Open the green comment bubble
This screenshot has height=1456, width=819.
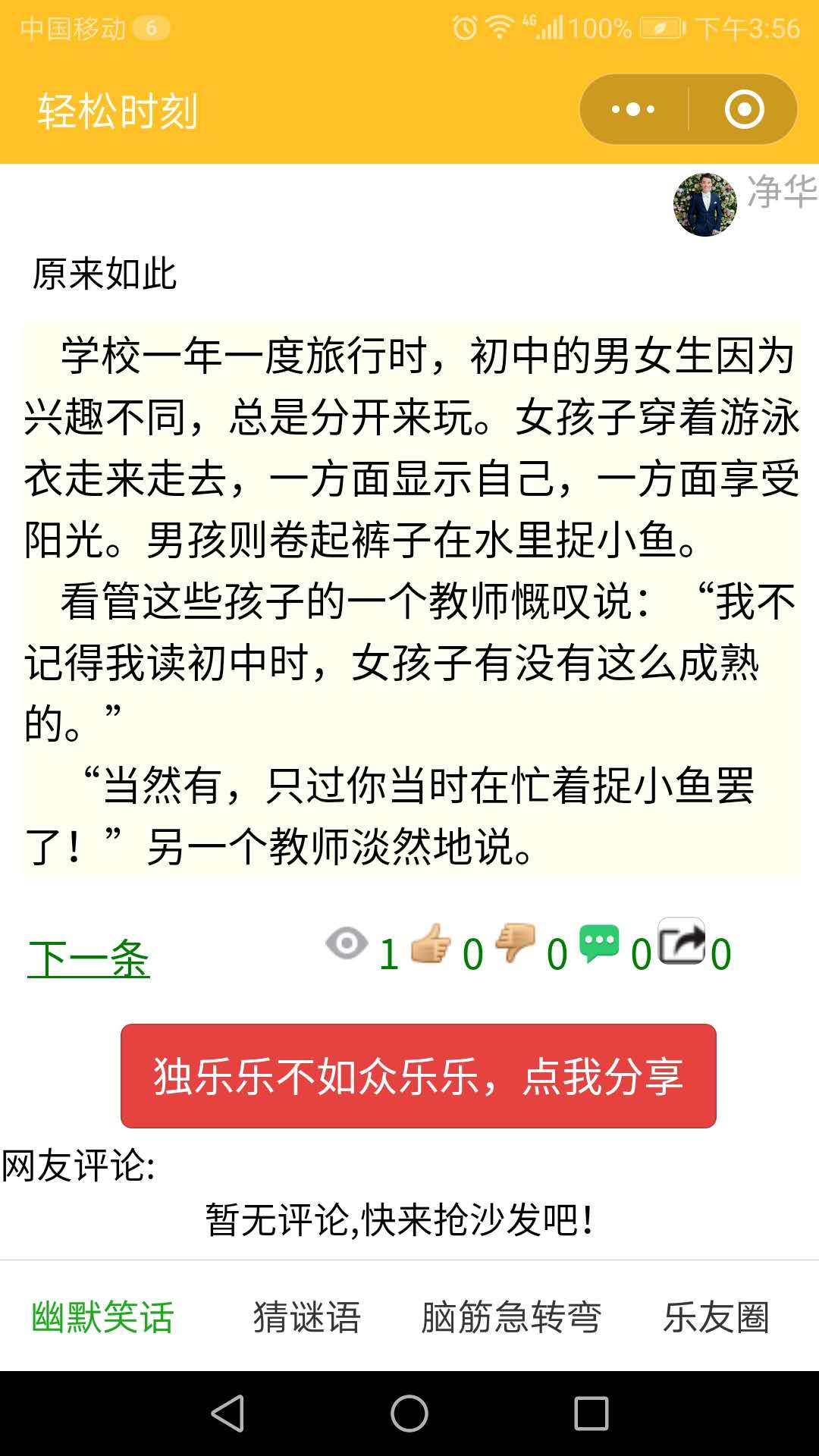(599, 943)
